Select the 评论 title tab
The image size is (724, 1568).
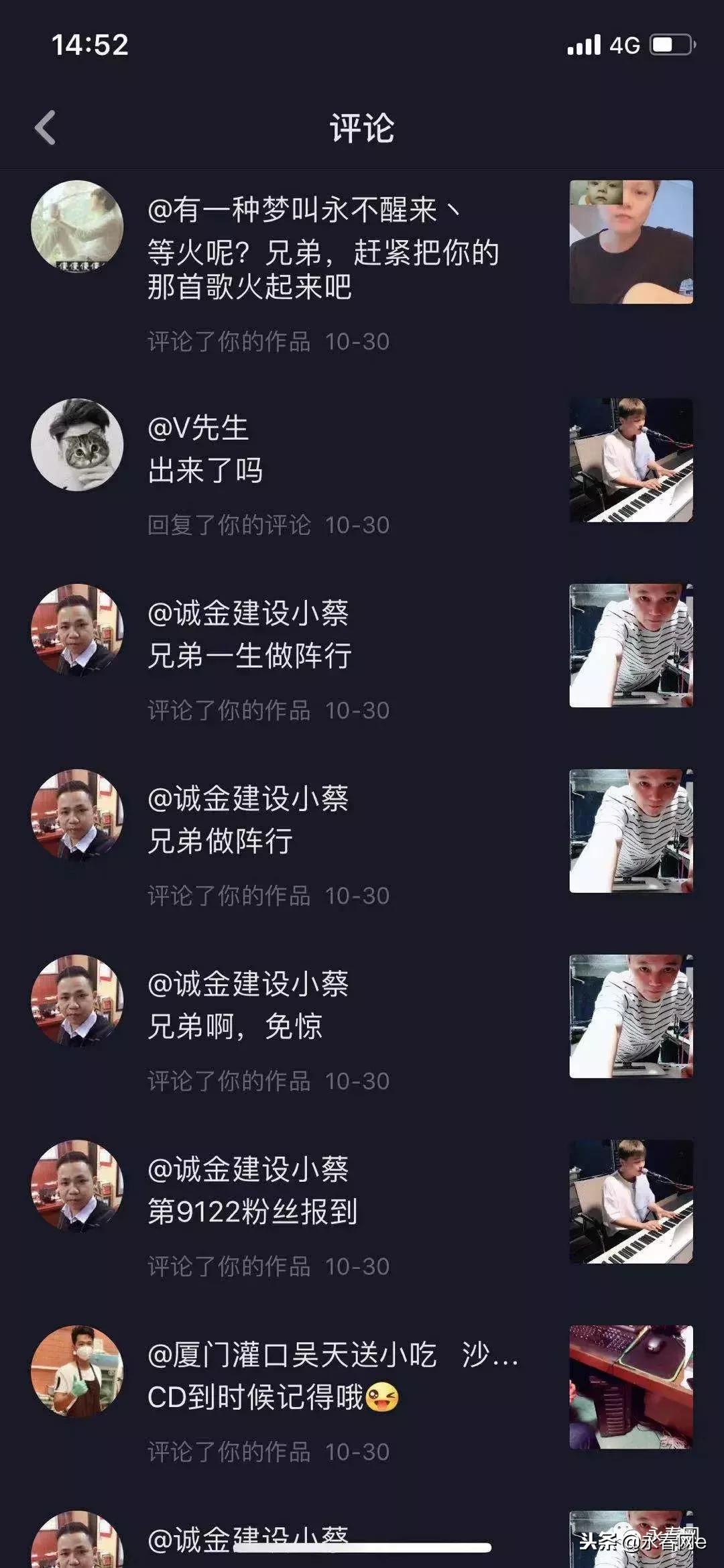coord(362,127)
